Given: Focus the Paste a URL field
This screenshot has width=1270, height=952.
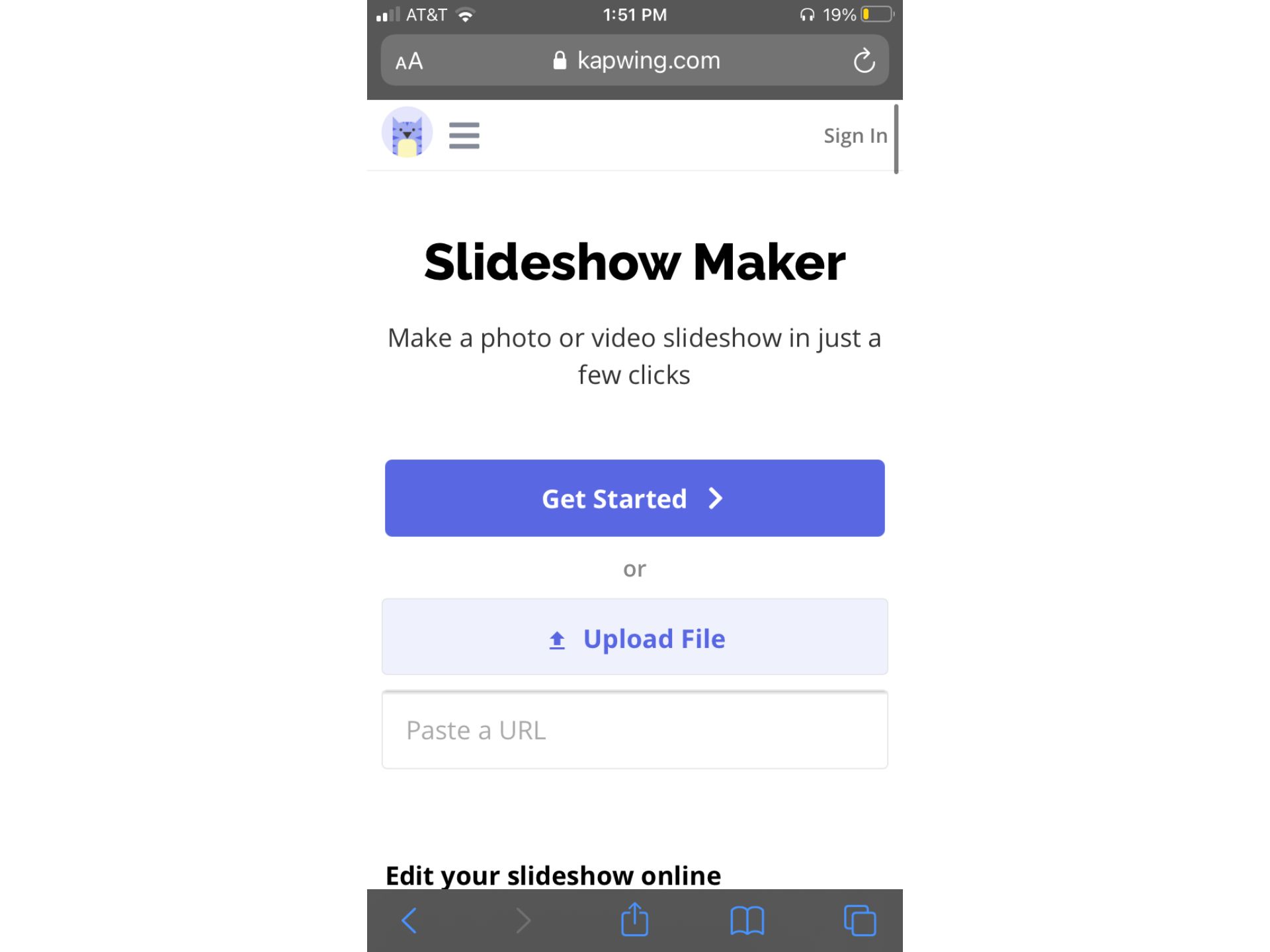Looking at the screenshot, I should tap(634, 730).
